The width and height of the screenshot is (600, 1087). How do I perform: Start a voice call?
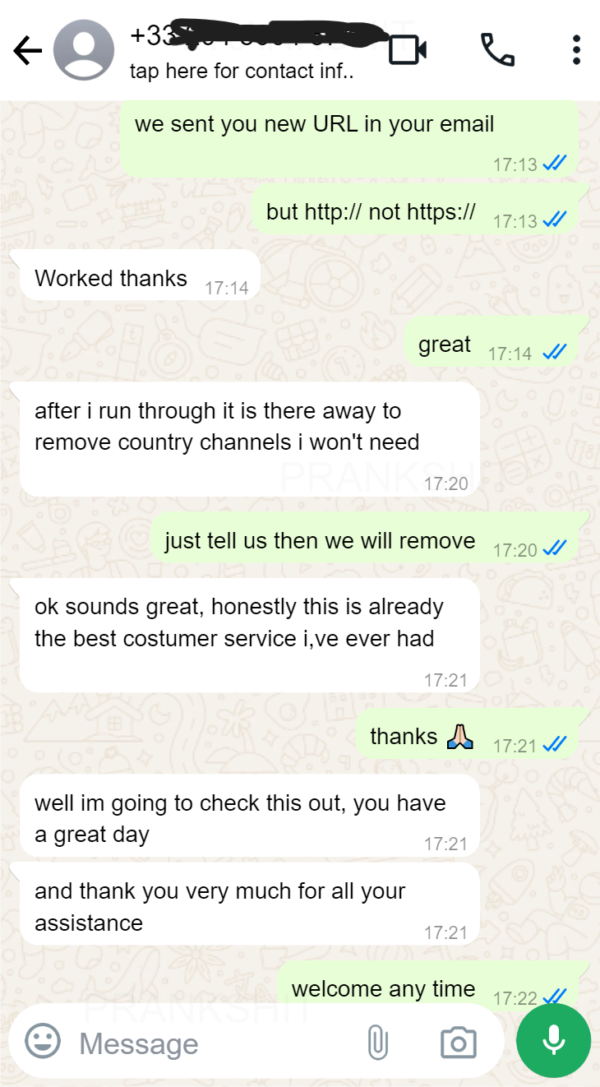coord(497,49)
